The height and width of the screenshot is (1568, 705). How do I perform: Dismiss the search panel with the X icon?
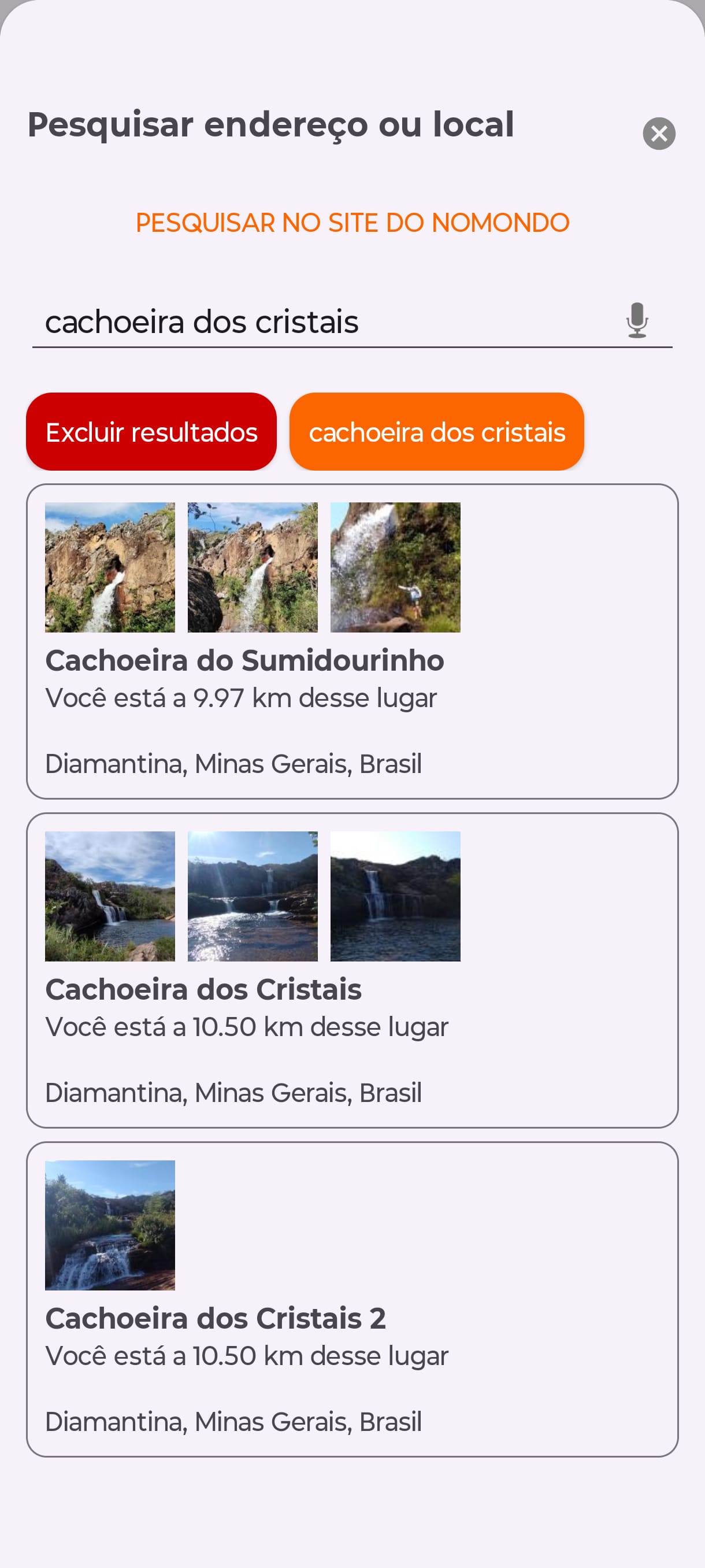(x=659, y=134)
